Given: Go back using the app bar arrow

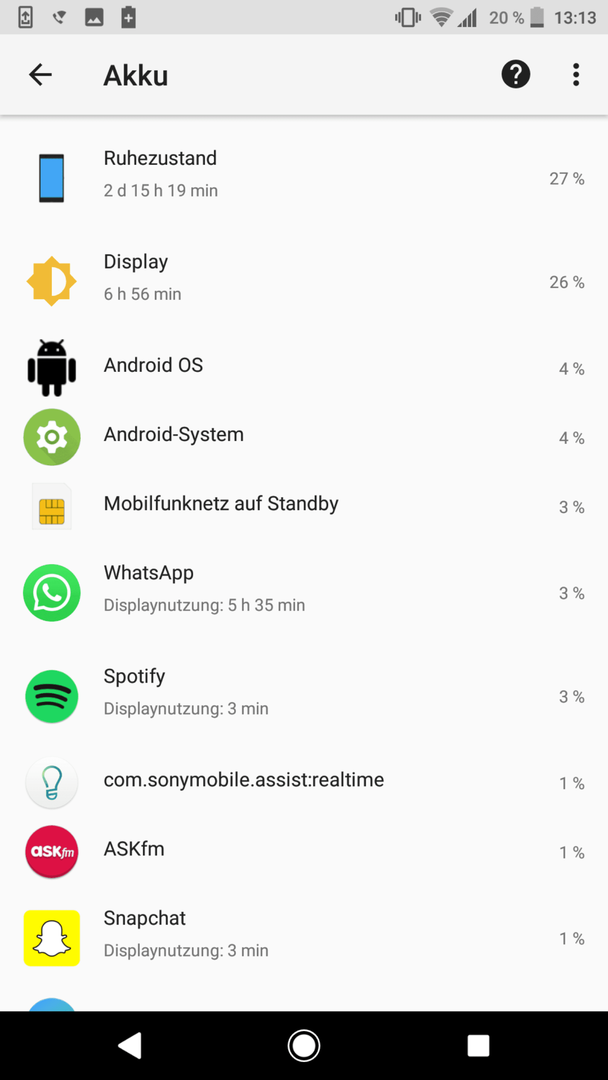Looking at the screenshot, I should 41,74.
